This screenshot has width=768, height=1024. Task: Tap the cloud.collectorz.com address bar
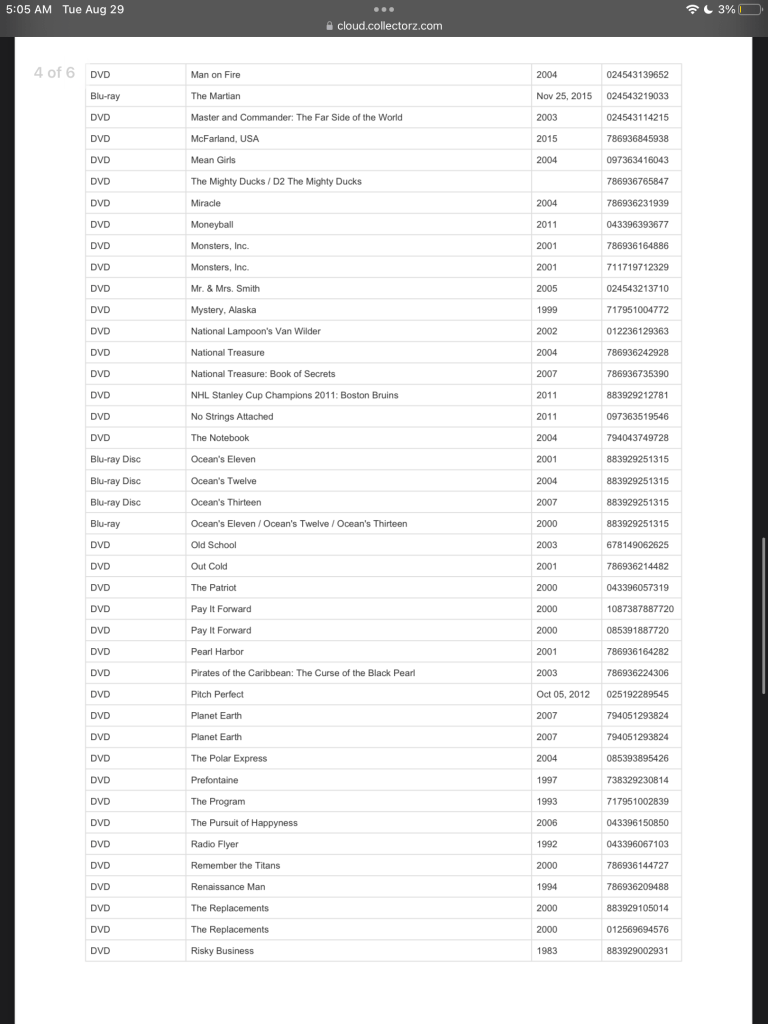coord(384,26)
